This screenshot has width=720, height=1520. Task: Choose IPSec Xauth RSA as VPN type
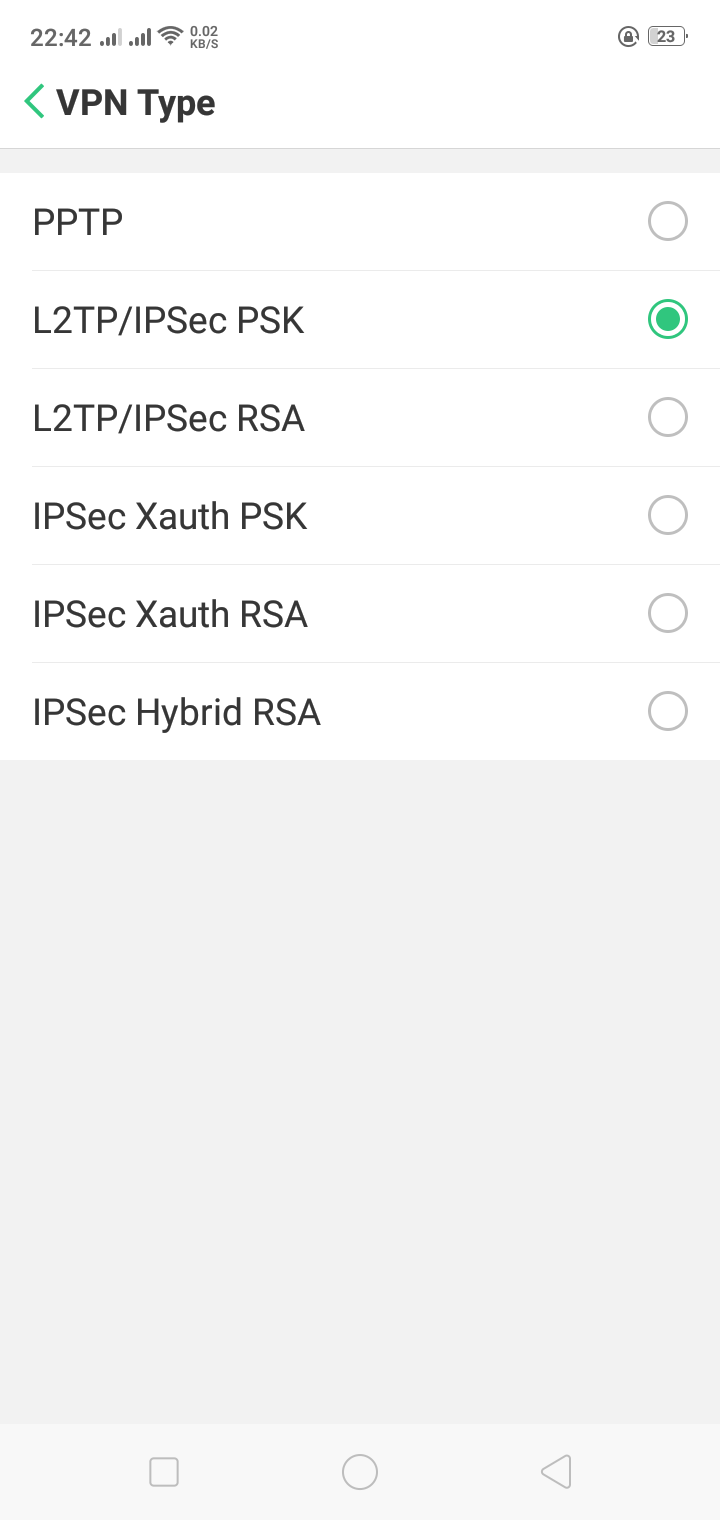point(667,612)
